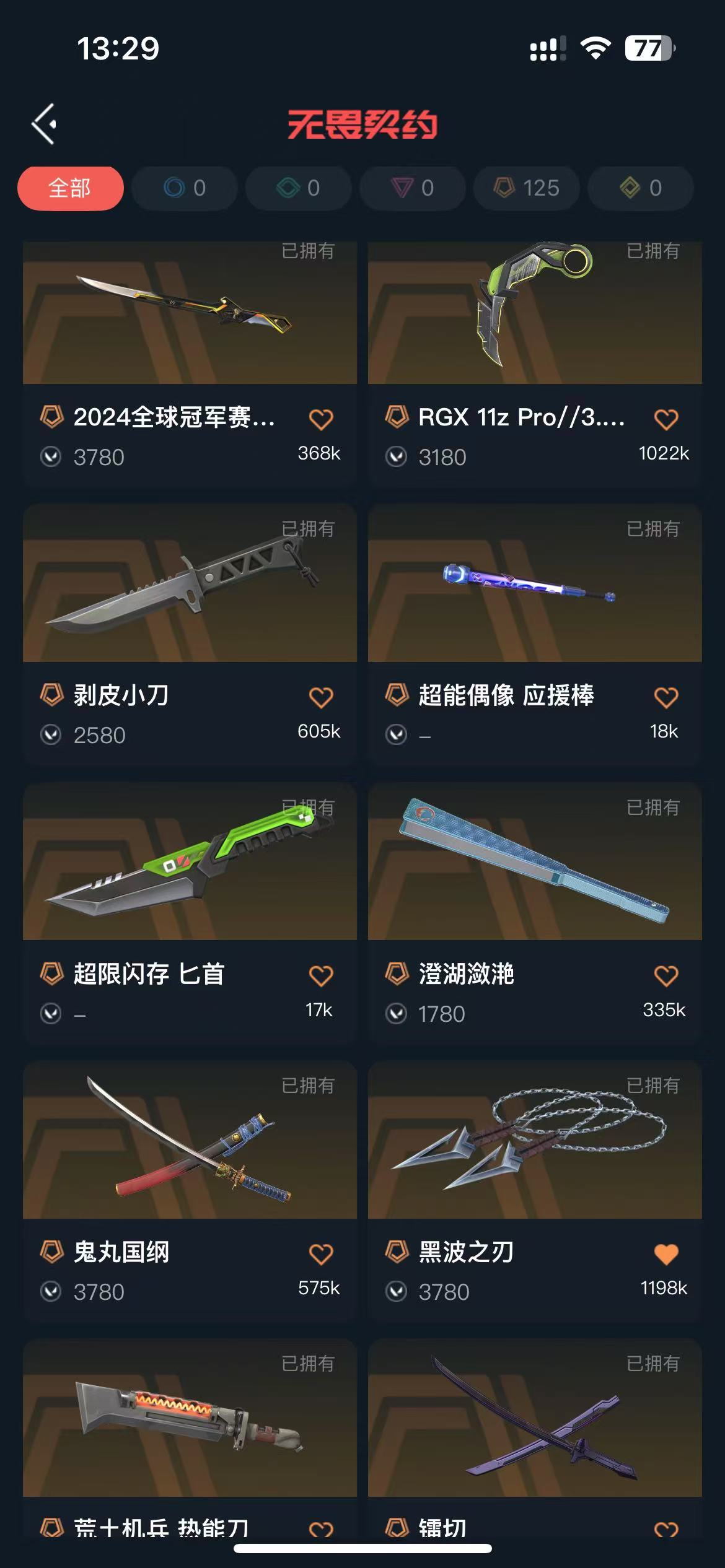725x1568 pixels.
Task: View the 澄湖潋滟 fan skin
Action: pos(534,862)
